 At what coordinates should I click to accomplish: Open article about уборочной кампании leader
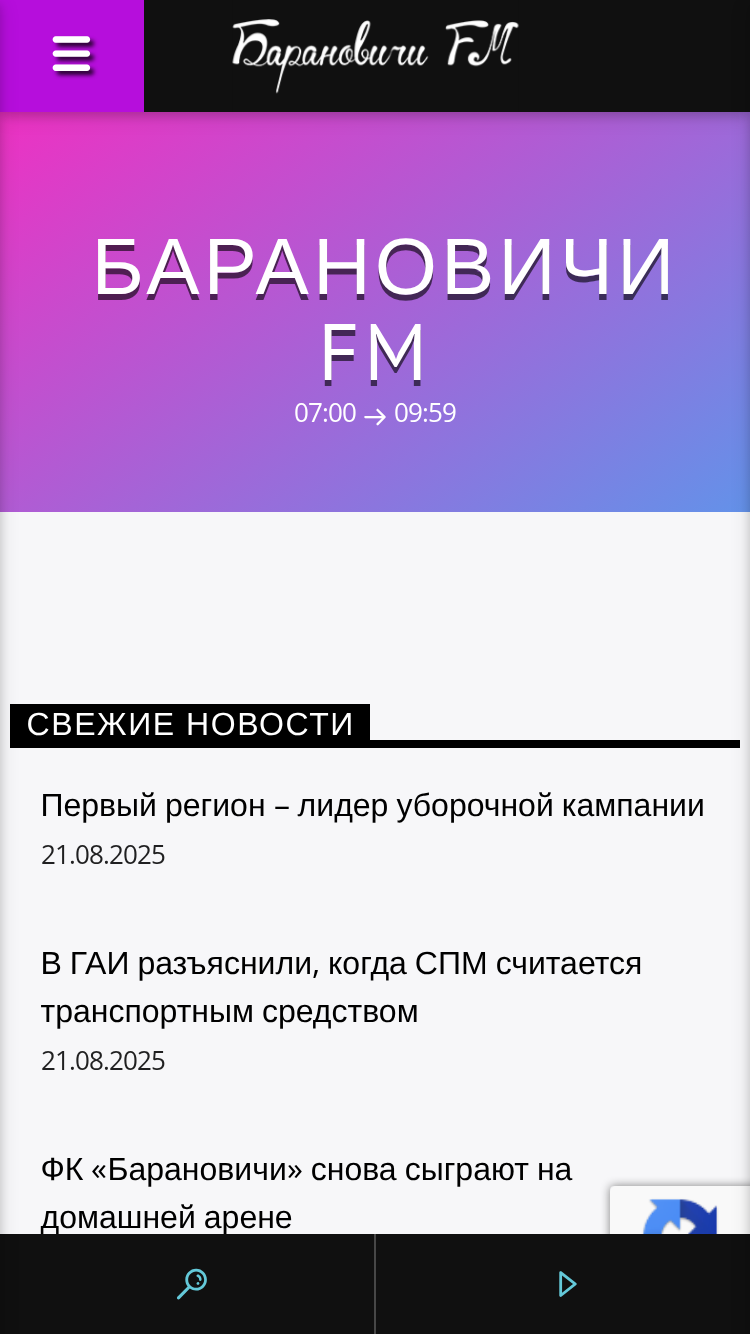[x=373, y=805]
